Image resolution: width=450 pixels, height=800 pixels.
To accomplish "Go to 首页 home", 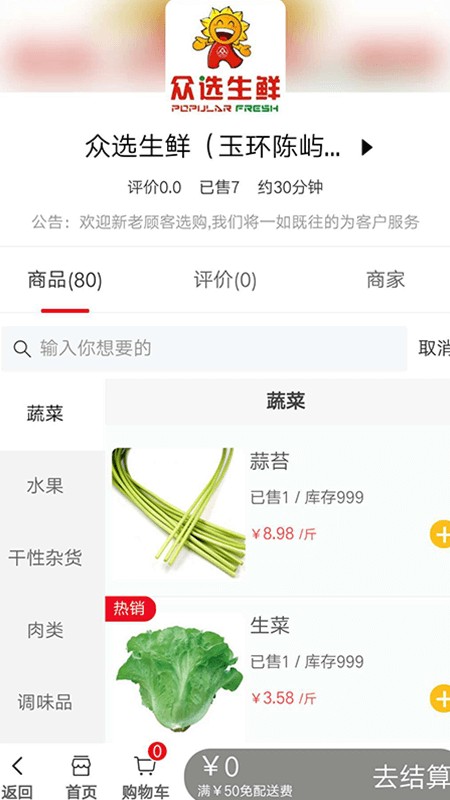I will point(81,777).
